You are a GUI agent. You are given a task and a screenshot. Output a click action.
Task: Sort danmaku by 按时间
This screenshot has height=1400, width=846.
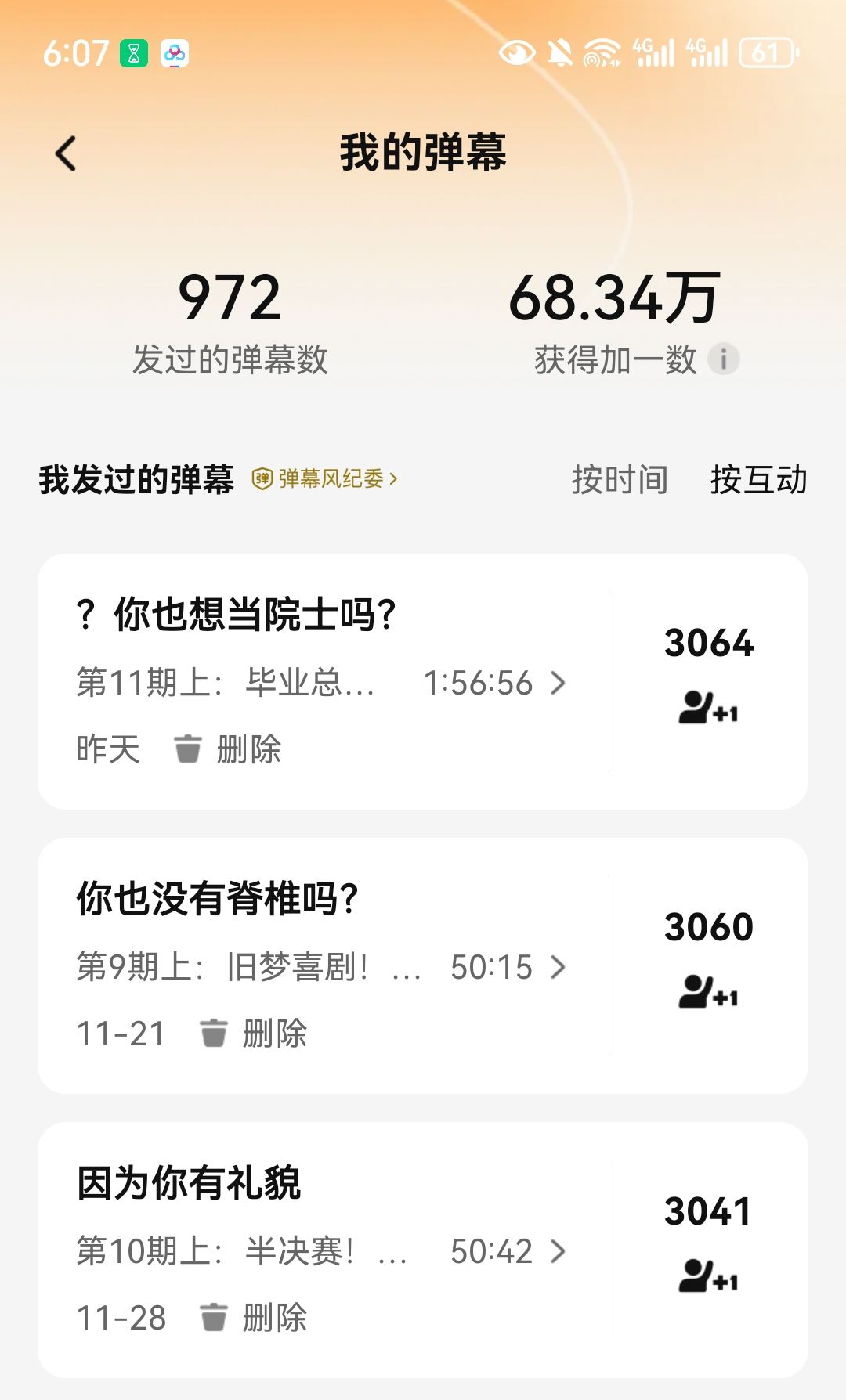click(x=619, y=479)
